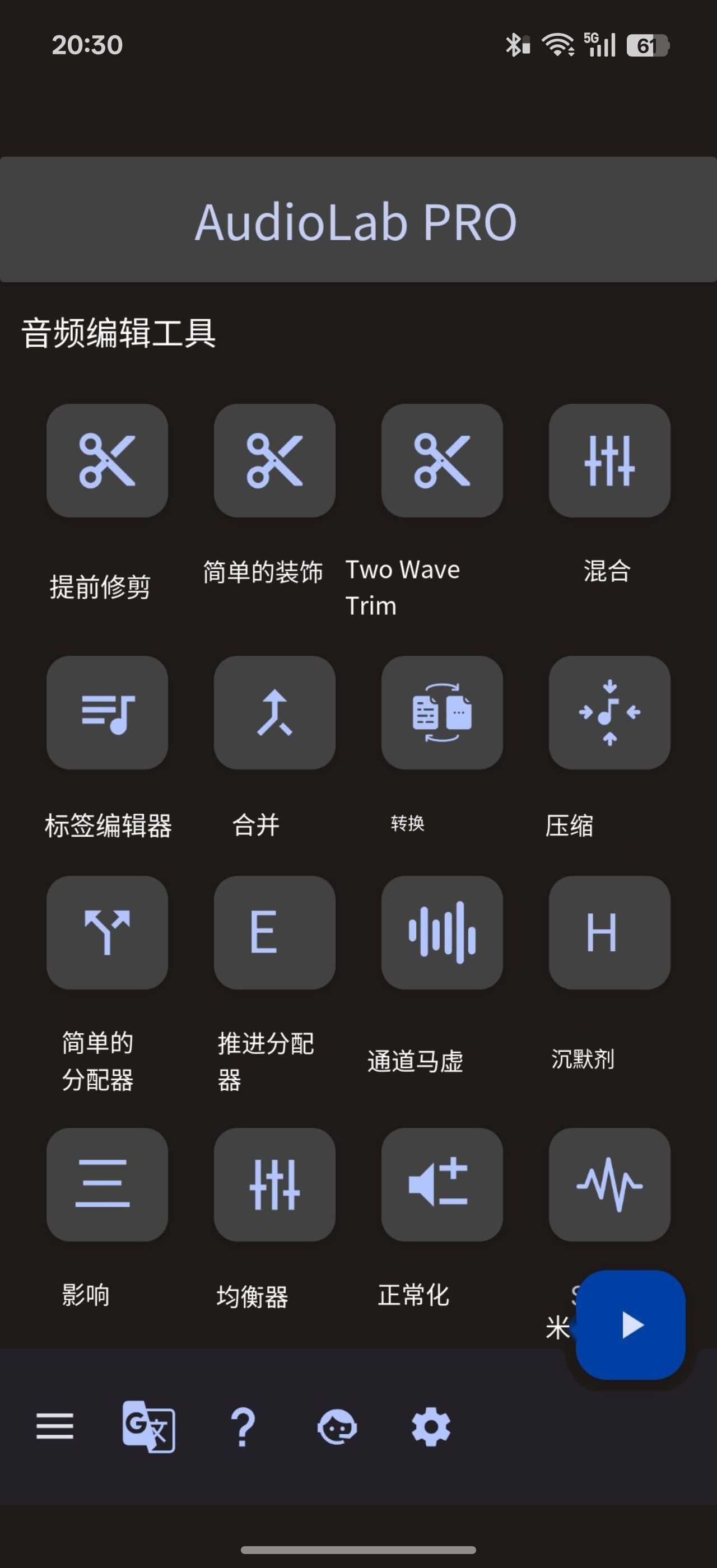The width and height of the screenshot is (717, 1568).
Task: Tap the blue play floating button
Action: click(x=631, y=1324)
